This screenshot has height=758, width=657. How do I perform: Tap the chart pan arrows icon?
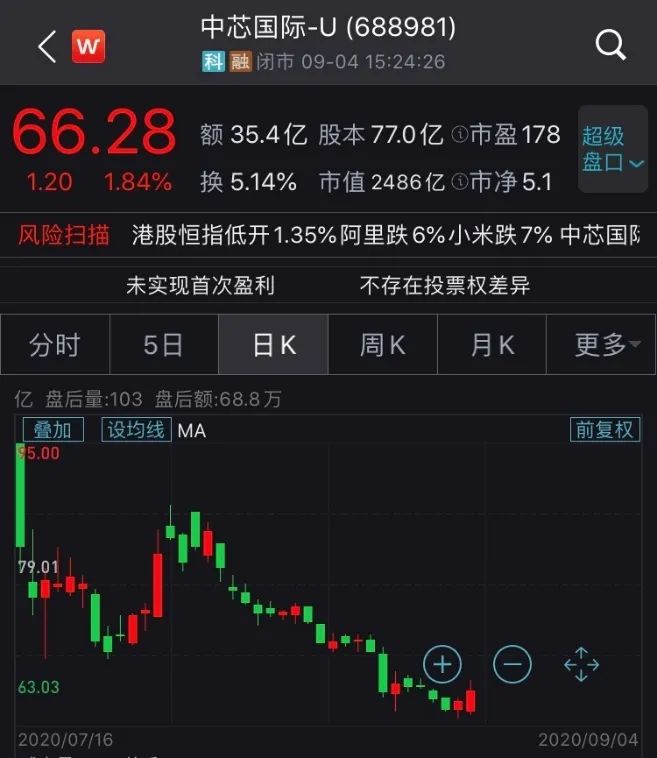581,664
